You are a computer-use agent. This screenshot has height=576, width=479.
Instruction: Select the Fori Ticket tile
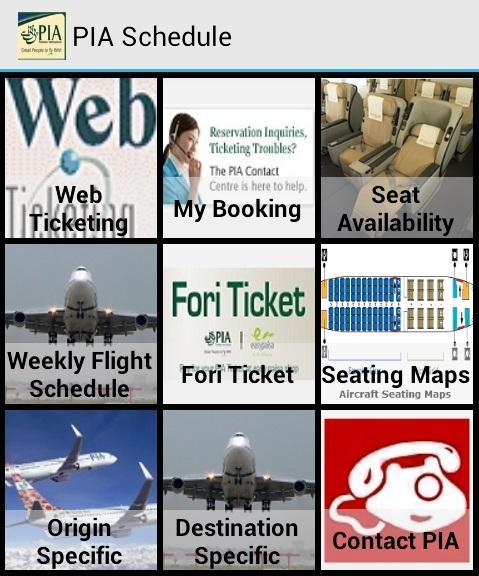[x=239, y=324]
